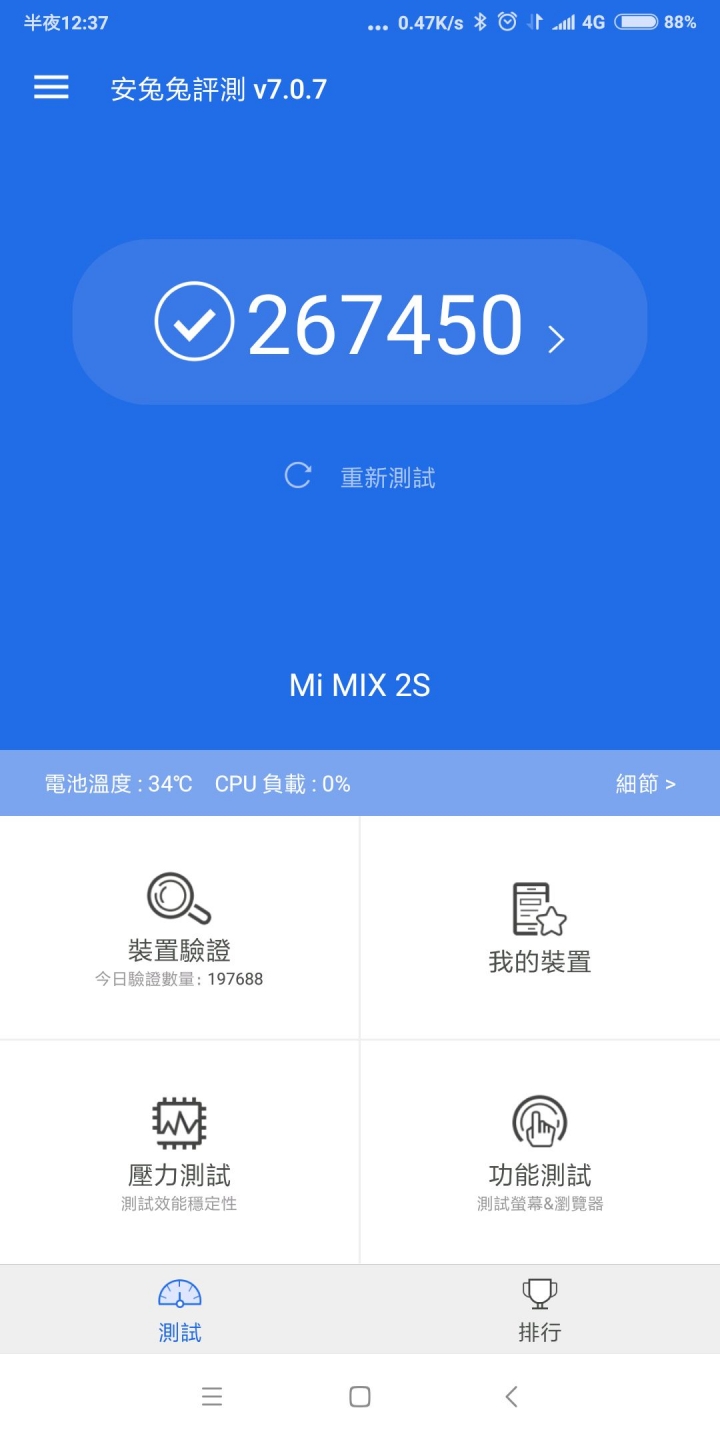The width and height of the screenshot is (720, 1440).
Task: Tap 重新測試 to rerun the benchmark
Action: [x=360, y=477]
